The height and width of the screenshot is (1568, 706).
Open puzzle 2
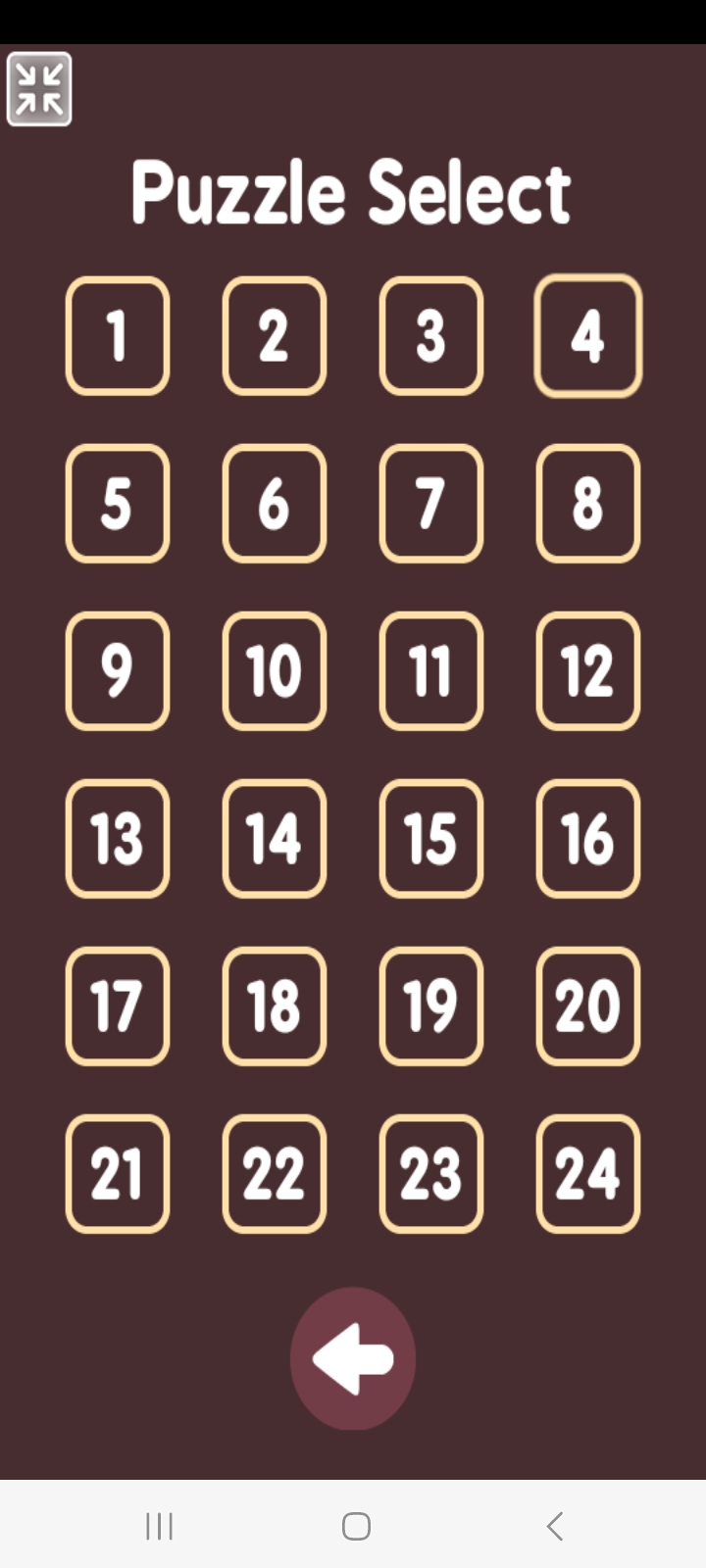pos(275,336)
